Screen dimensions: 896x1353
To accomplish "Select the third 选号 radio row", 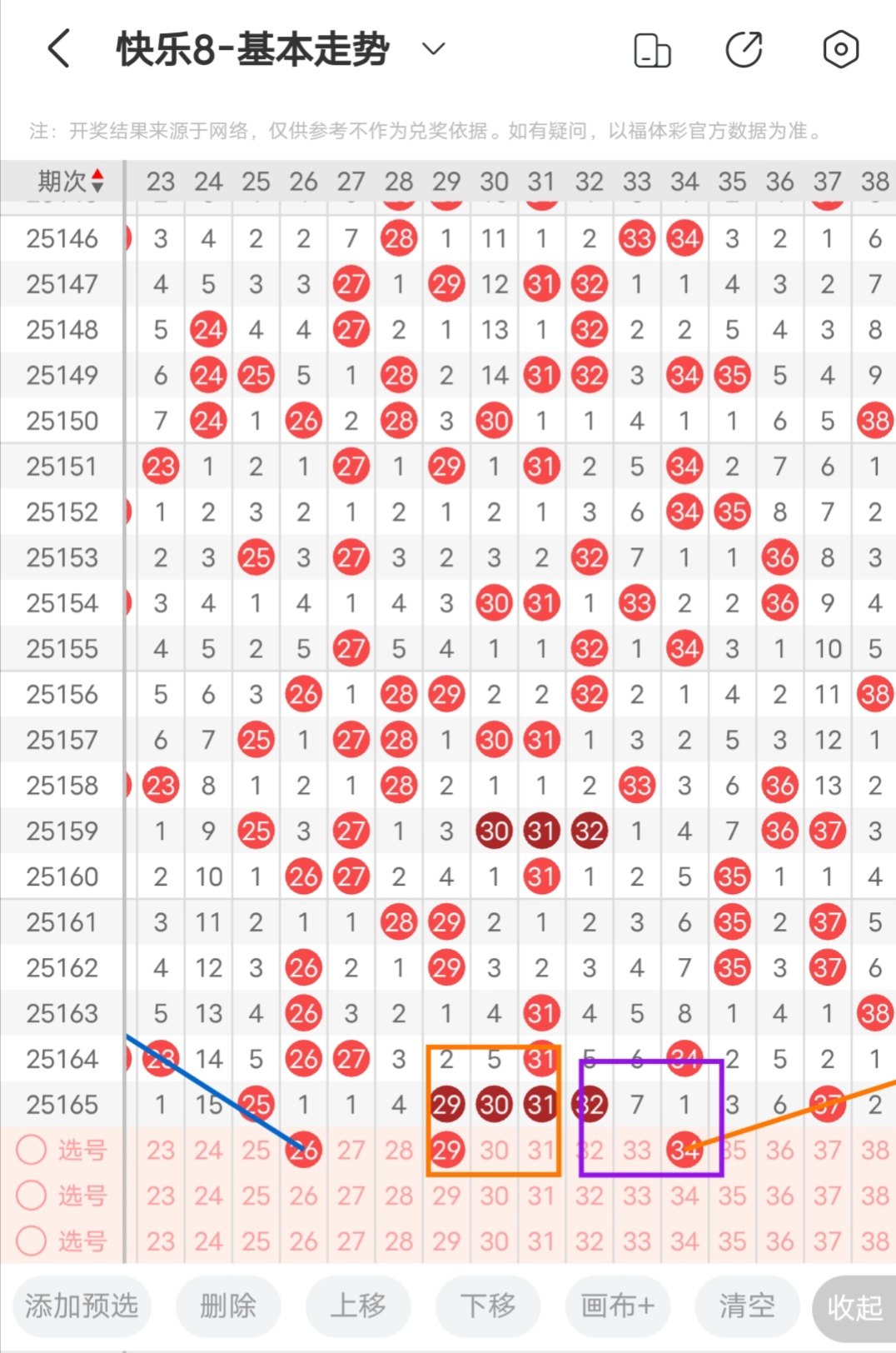I will tap(32, 1241).
